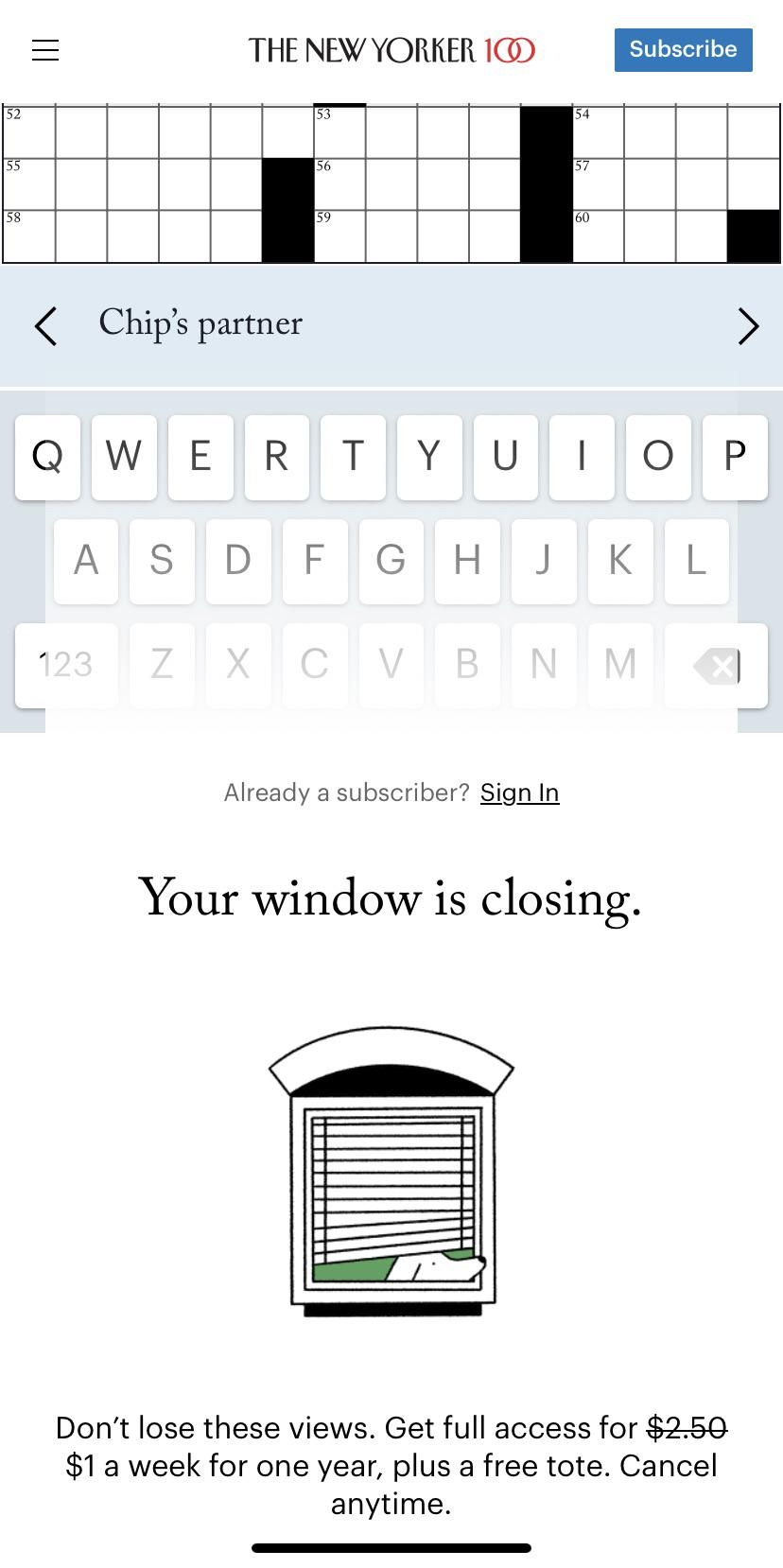Viewport: 783px width, 1568px height.
Task: Hit the letter T key
Action: (x=353, y=457)
